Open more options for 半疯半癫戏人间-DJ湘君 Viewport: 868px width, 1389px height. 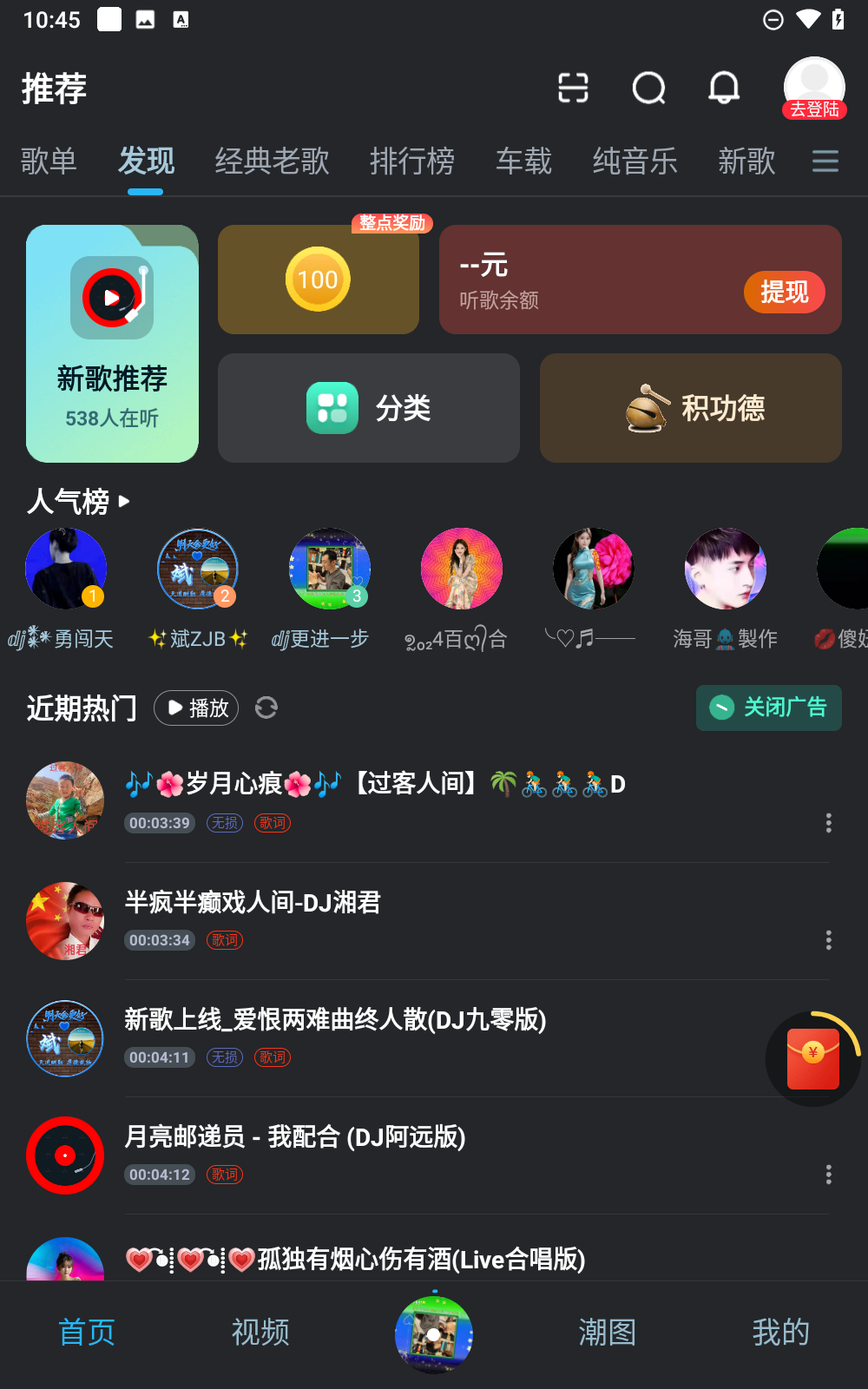point(829,940)
